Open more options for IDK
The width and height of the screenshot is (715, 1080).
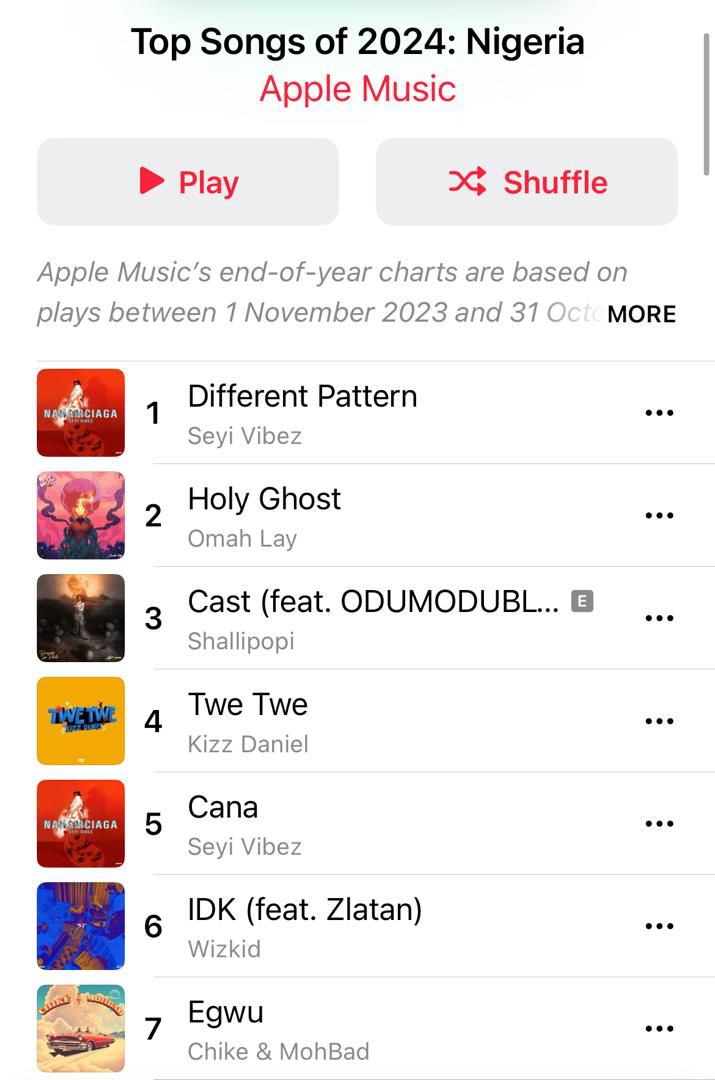[659, 927]
